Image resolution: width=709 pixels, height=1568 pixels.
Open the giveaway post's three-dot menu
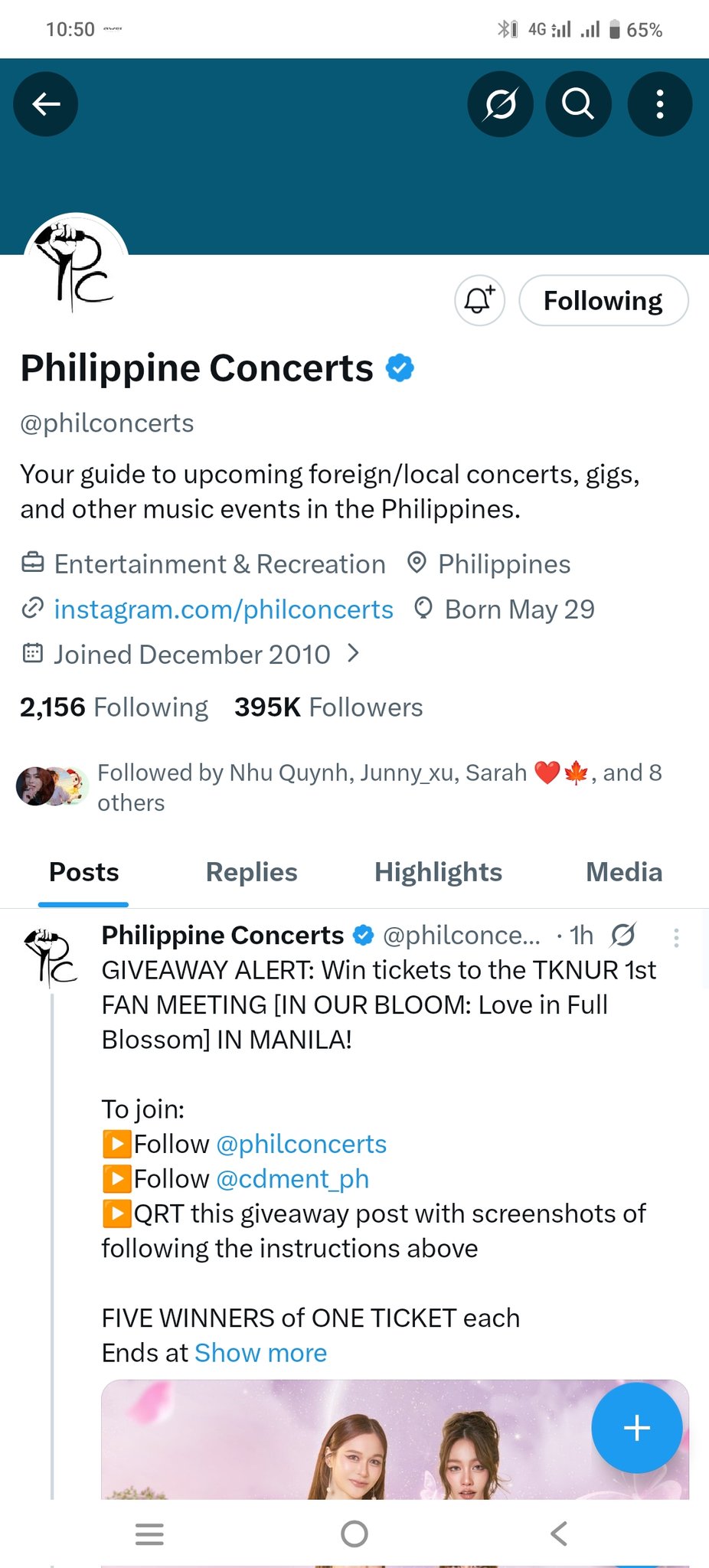(x=676, y=938)
